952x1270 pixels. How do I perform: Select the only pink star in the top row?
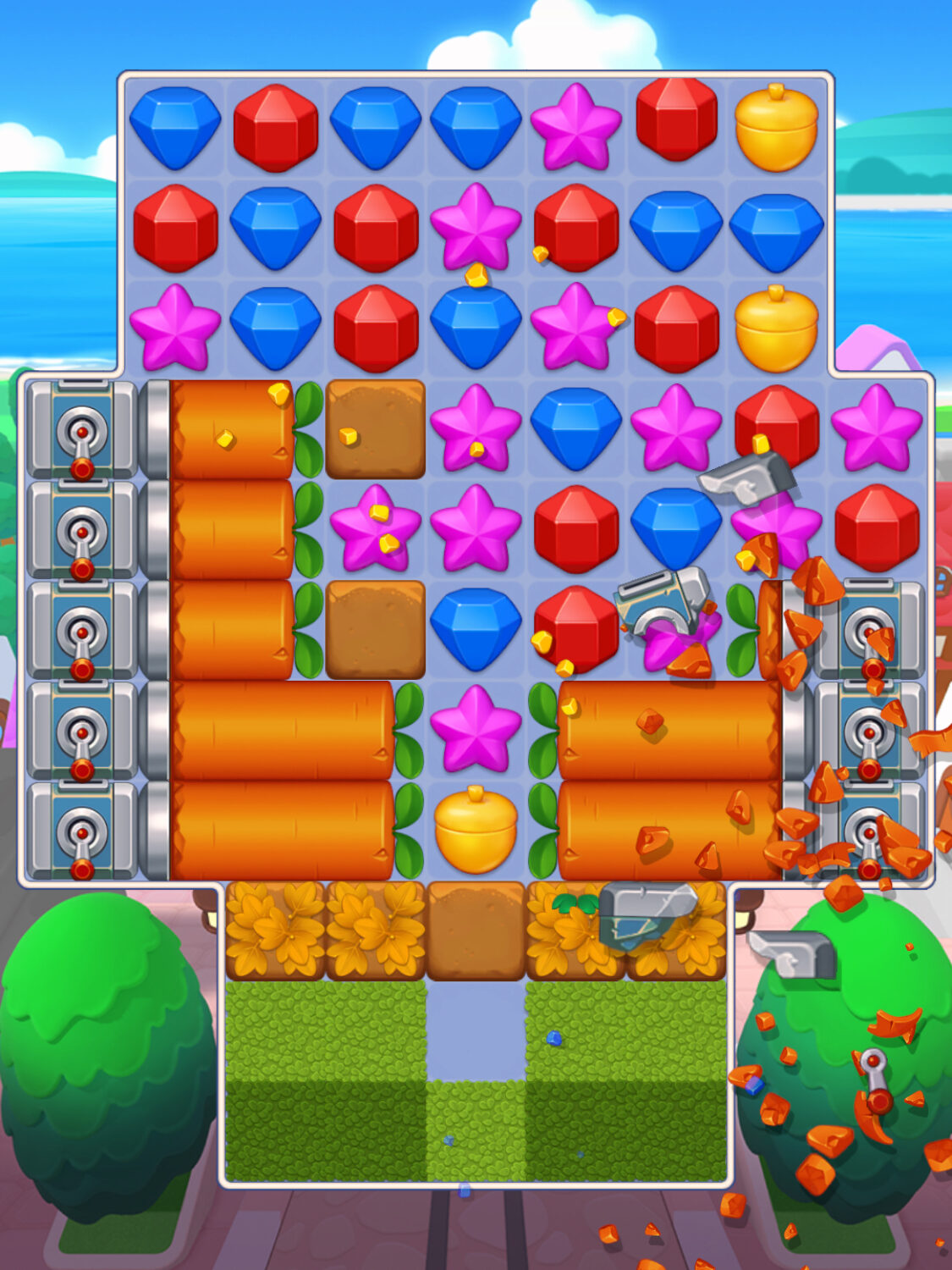575,127
